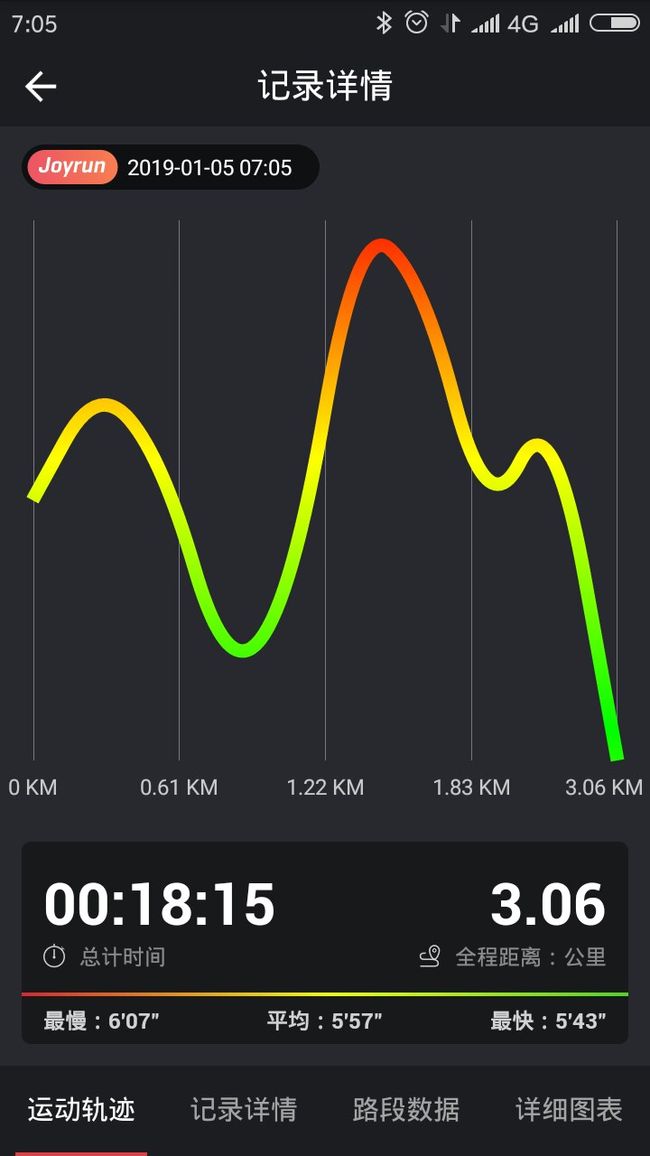Open the 记录详情 bottom tab

[244, 1109]
